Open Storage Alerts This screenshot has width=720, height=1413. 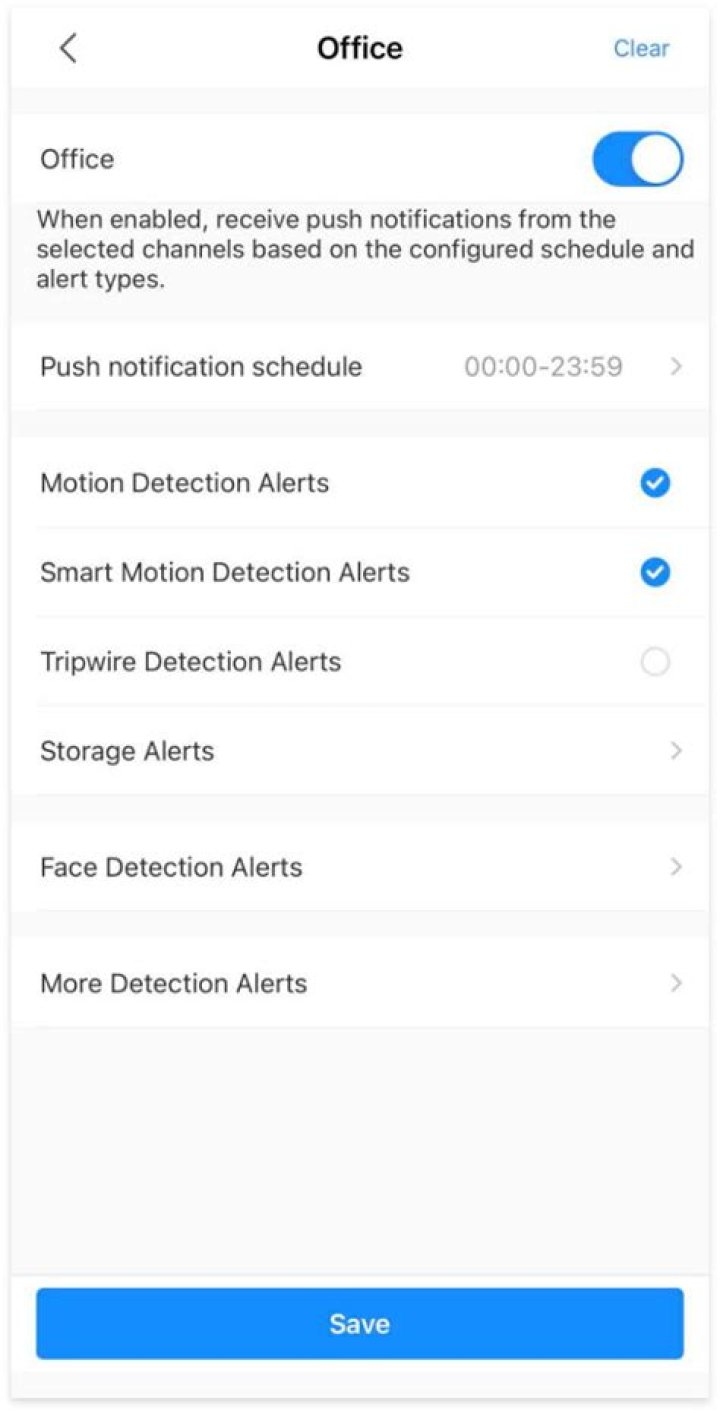(360, 751)
